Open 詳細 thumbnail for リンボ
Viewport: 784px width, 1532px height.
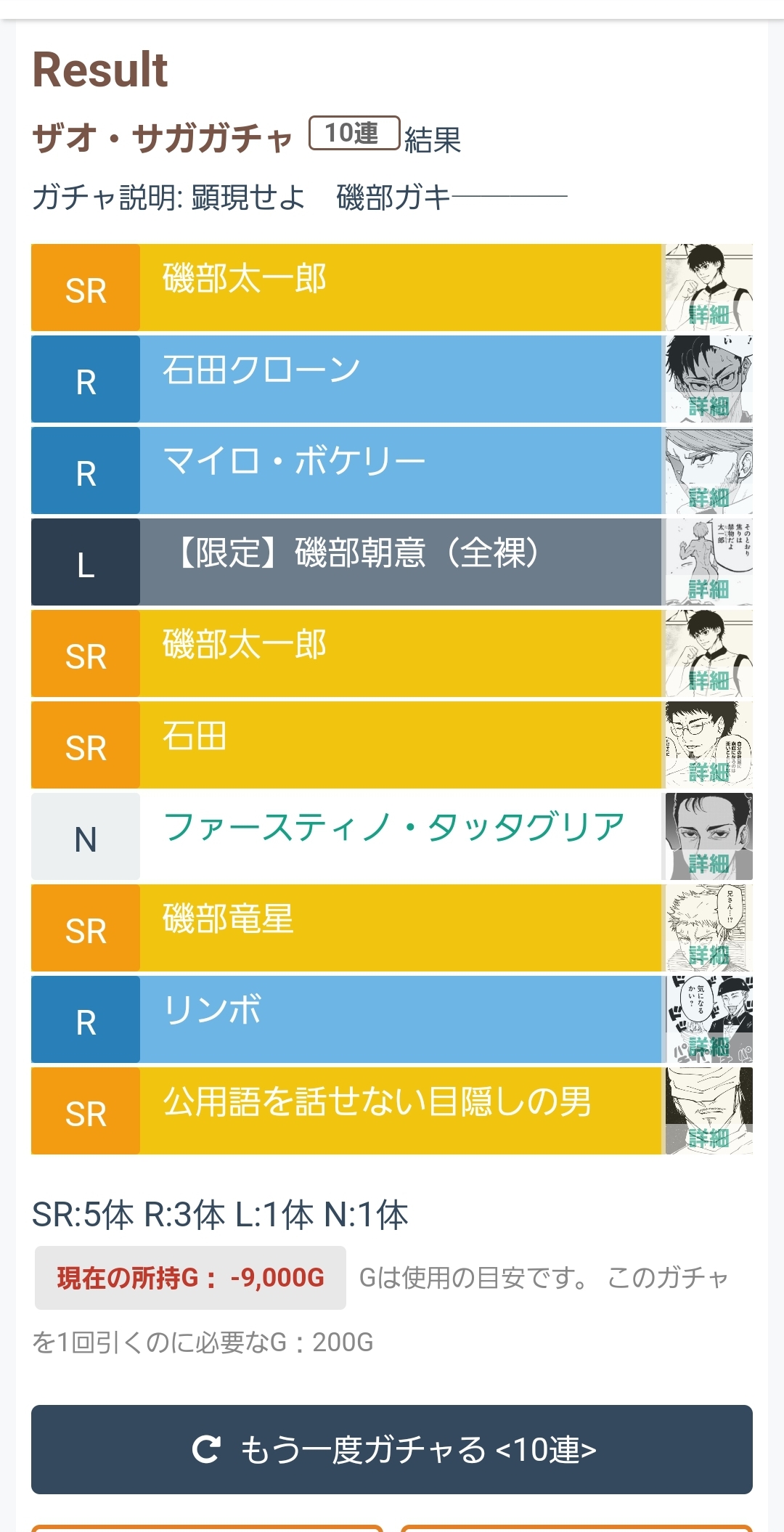709,1019
